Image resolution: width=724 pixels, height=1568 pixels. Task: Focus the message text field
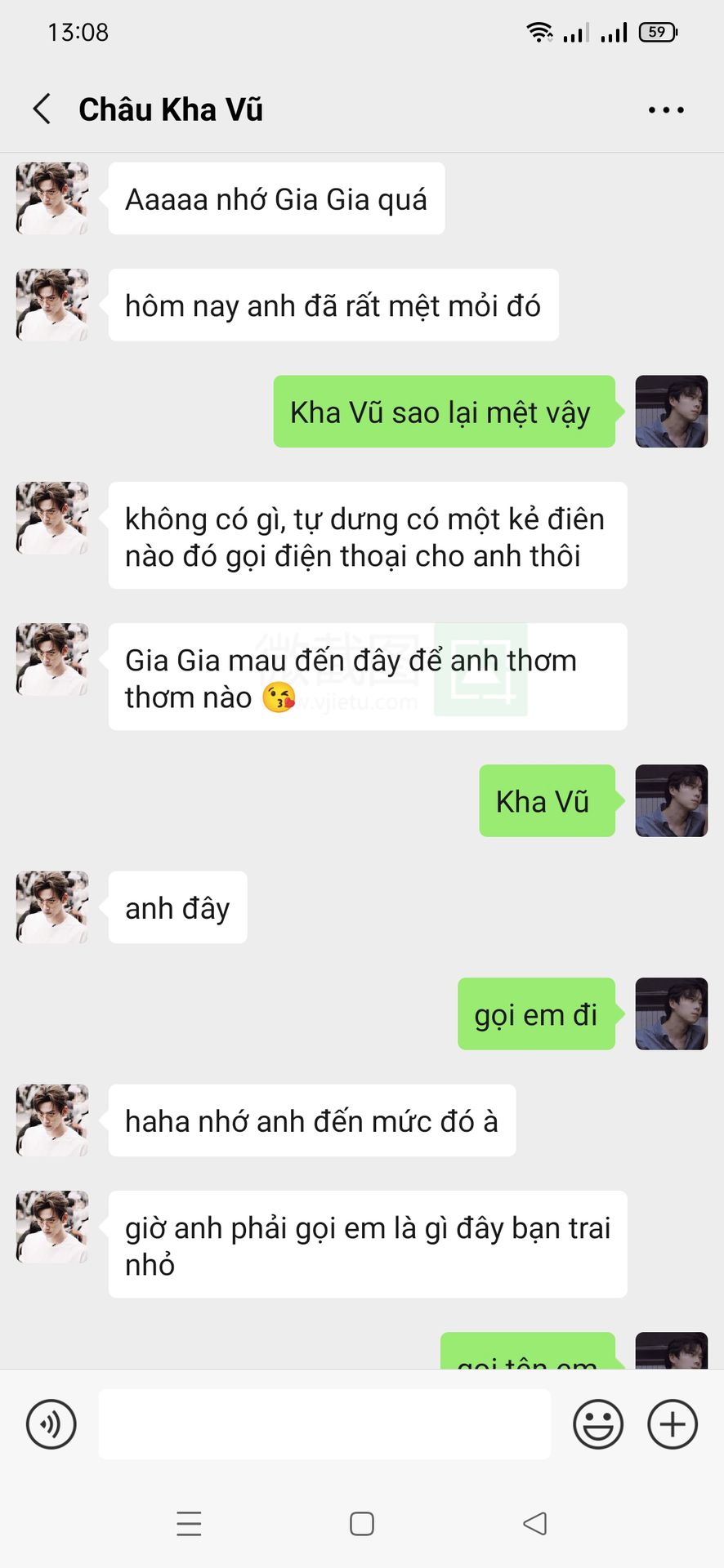point(324,1424)
